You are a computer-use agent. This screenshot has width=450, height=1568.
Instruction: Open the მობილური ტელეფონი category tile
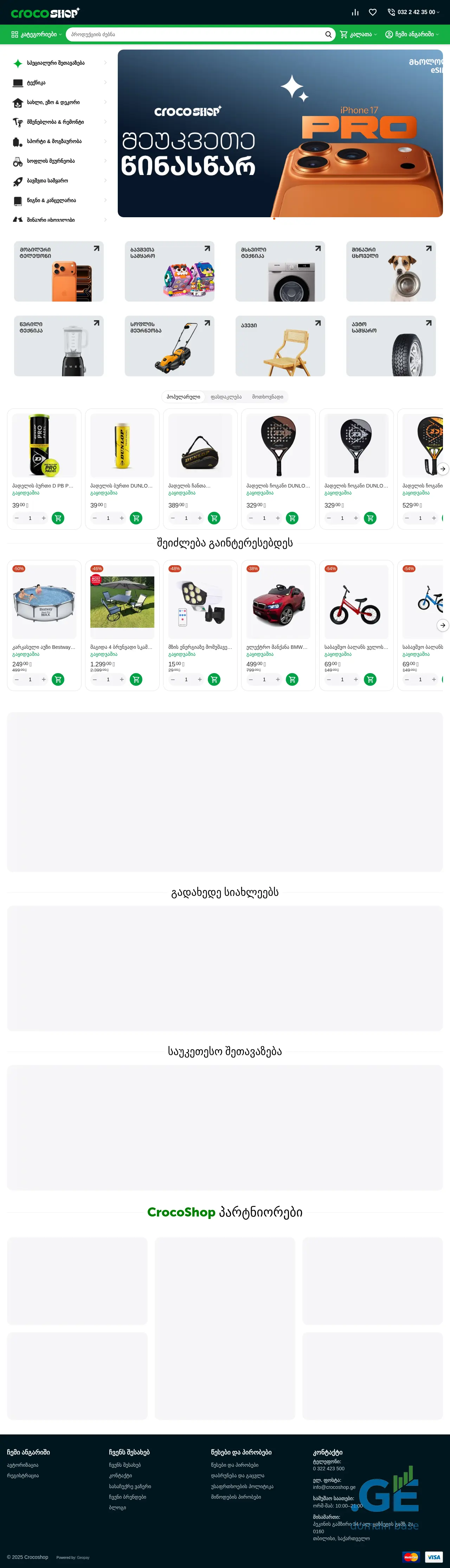tap(58, 271)
